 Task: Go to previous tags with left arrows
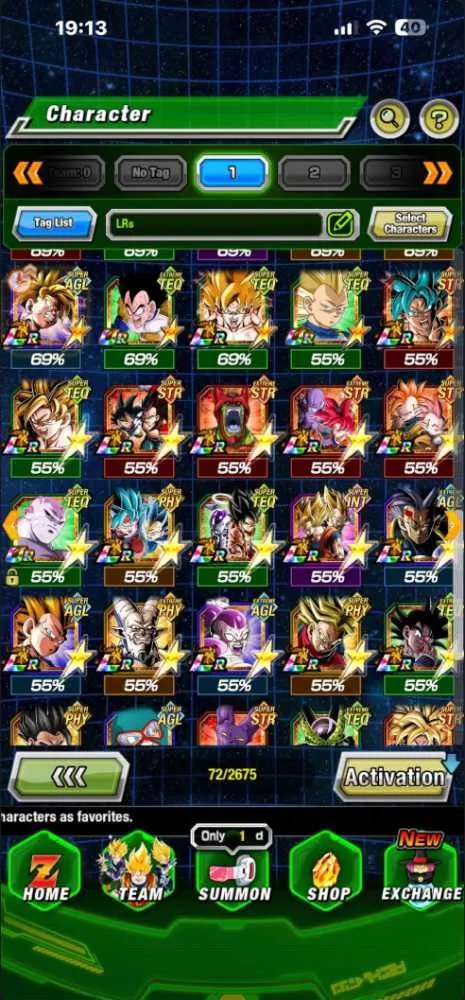click(x=28, y=172)
